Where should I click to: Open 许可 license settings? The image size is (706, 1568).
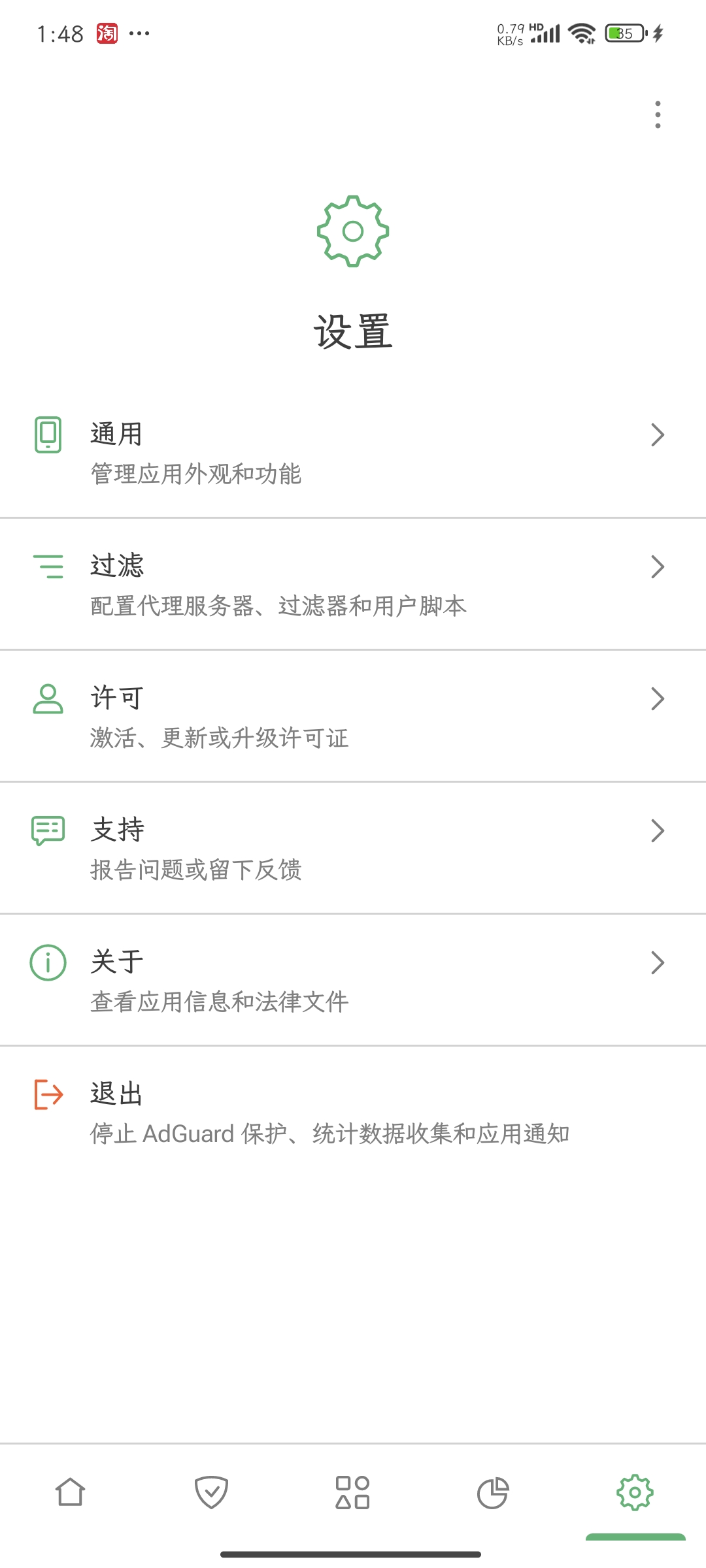353,717
